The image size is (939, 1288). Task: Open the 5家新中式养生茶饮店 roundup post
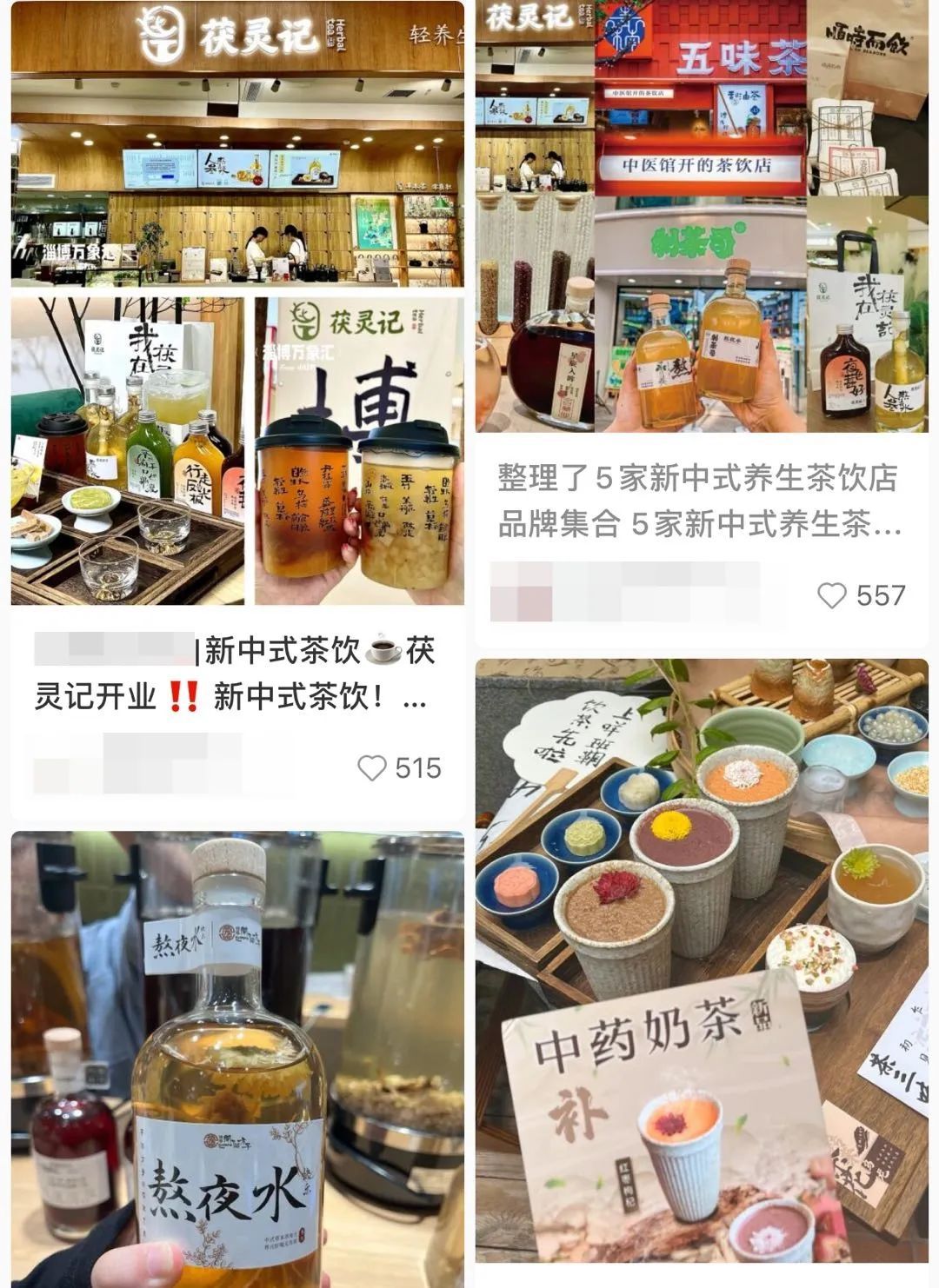click(x=698, y=501)
